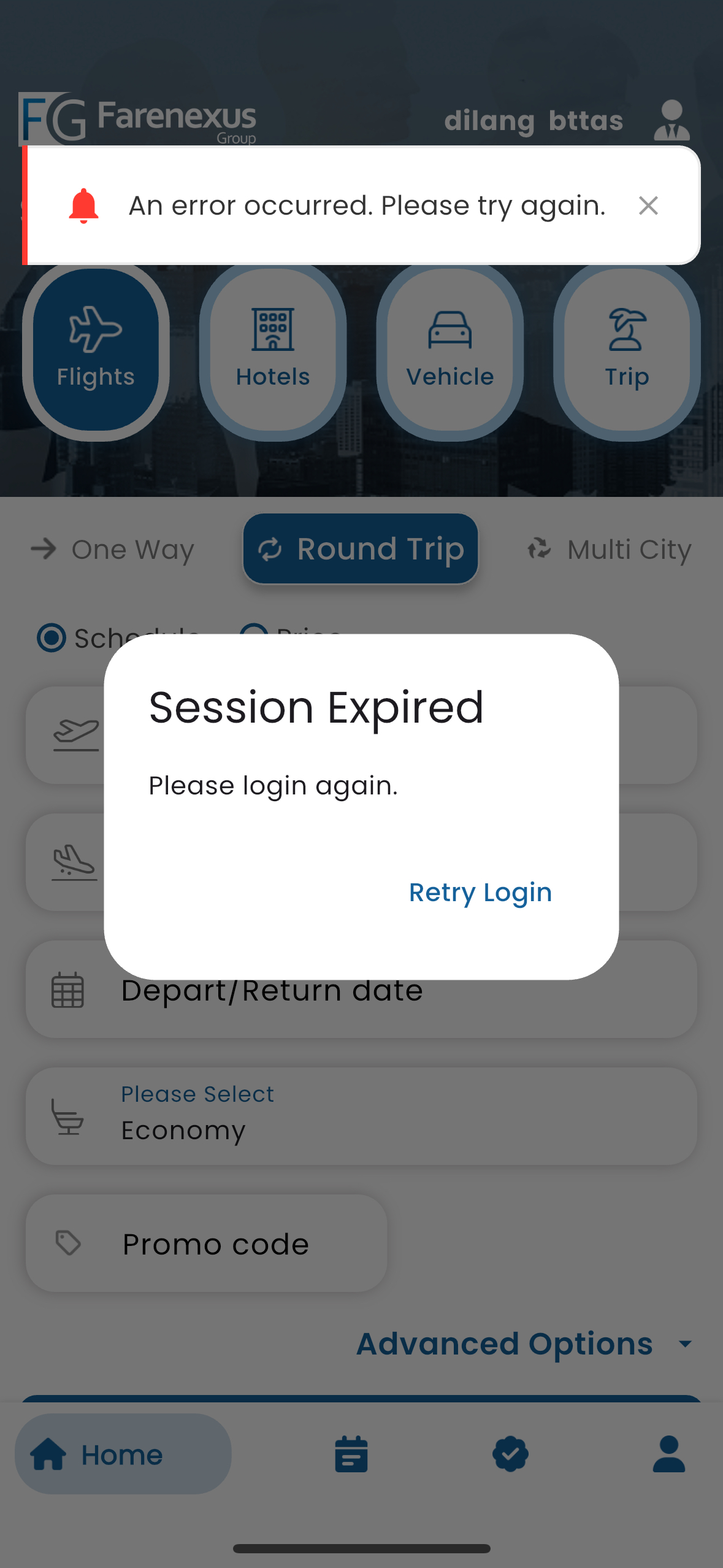Dismiss the error notification banner
The image size is (723, 1568).
pyautogui.click(x=648, y=206)
